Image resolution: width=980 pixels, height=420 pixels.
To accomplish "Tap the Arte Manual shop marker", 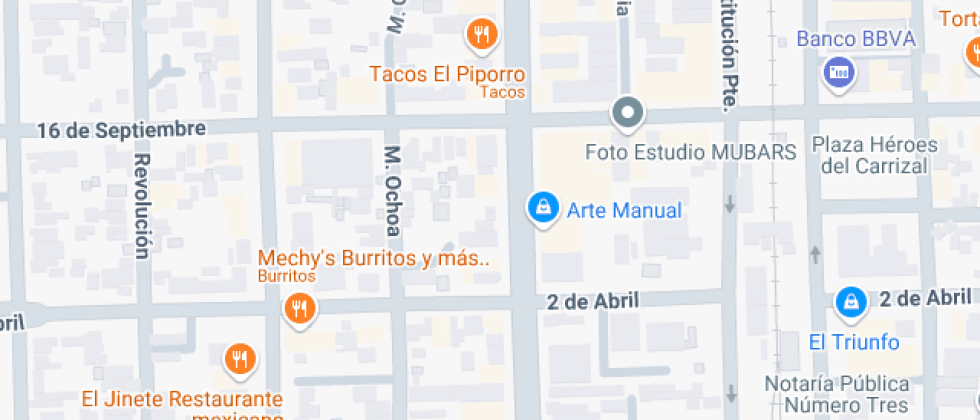I will pyautogui.click(x=542, y=208).
